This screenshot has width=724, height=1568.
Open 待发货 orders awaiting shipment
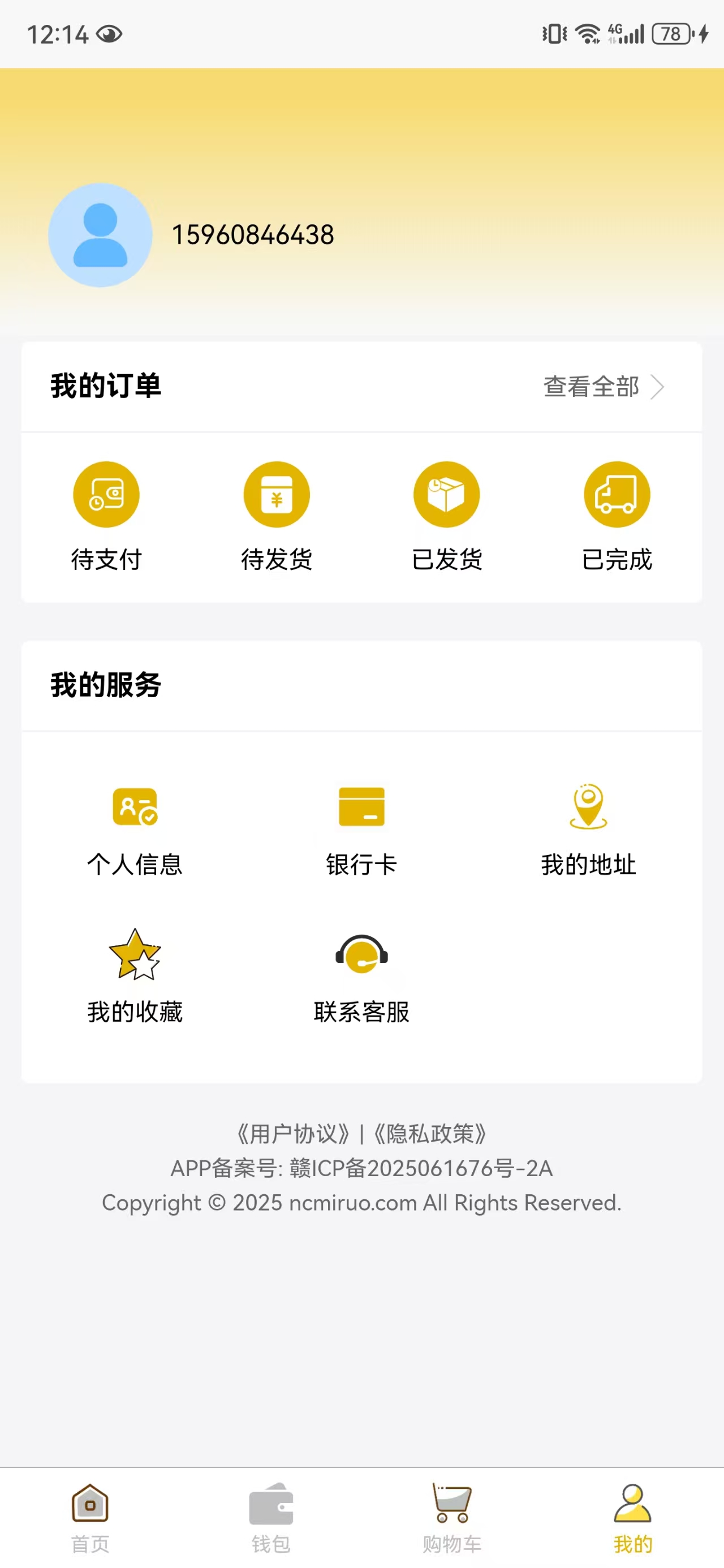point(277,516)
